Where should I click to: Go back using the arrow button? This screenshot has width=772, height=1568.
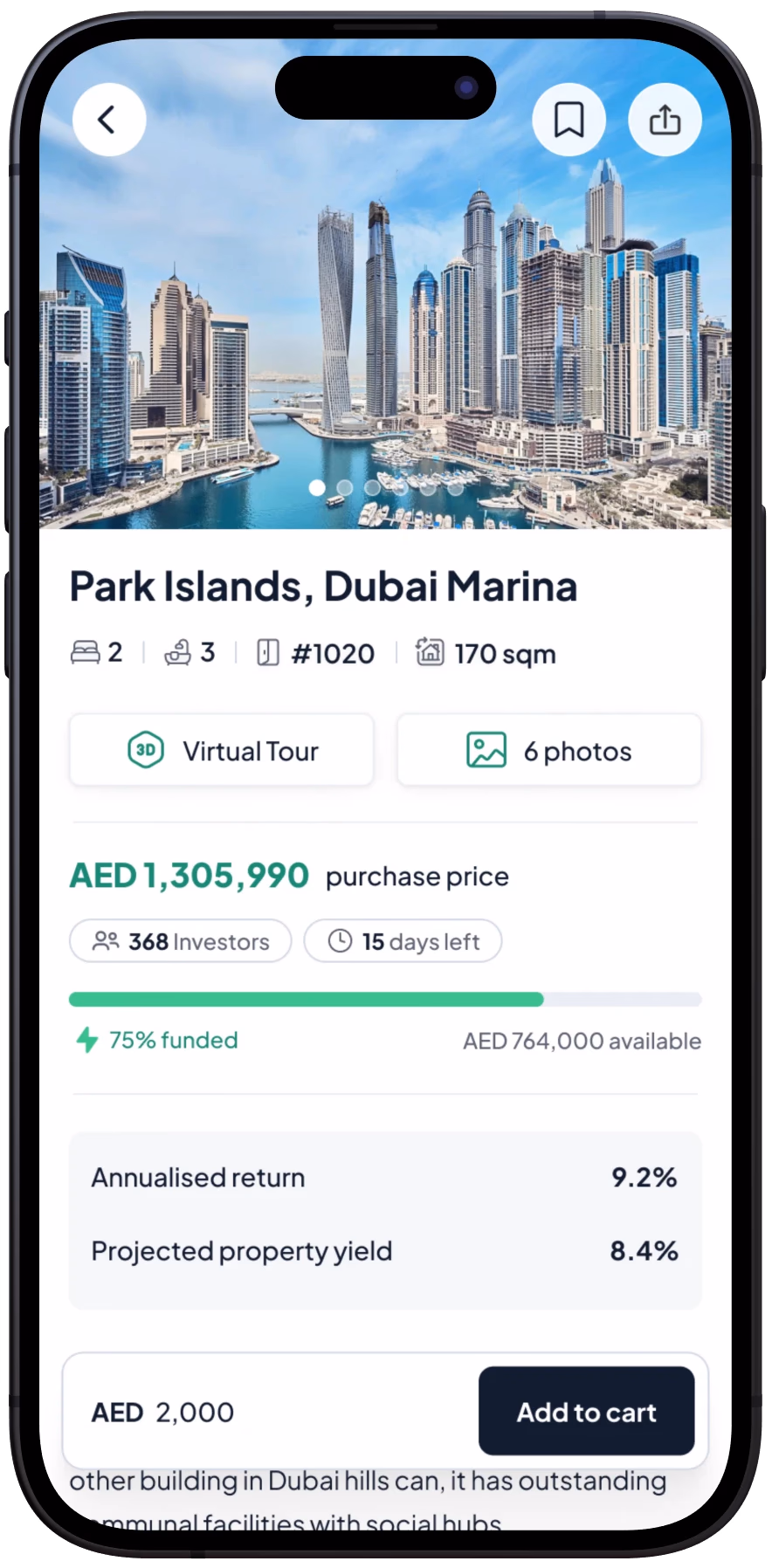click(108, 120)
